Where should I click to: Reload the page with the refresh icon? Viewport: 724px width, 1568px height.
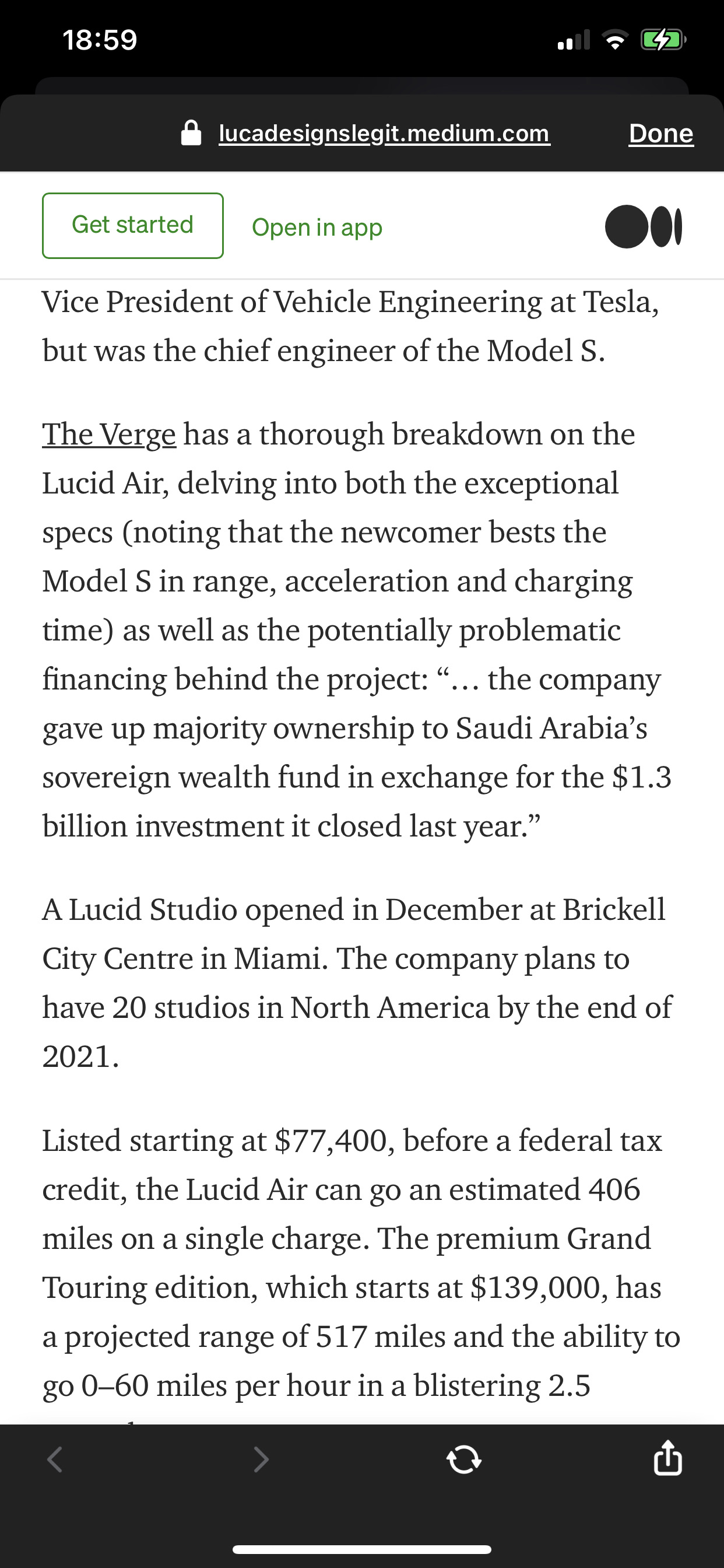pyautogui.click(x=463, y=1459)
